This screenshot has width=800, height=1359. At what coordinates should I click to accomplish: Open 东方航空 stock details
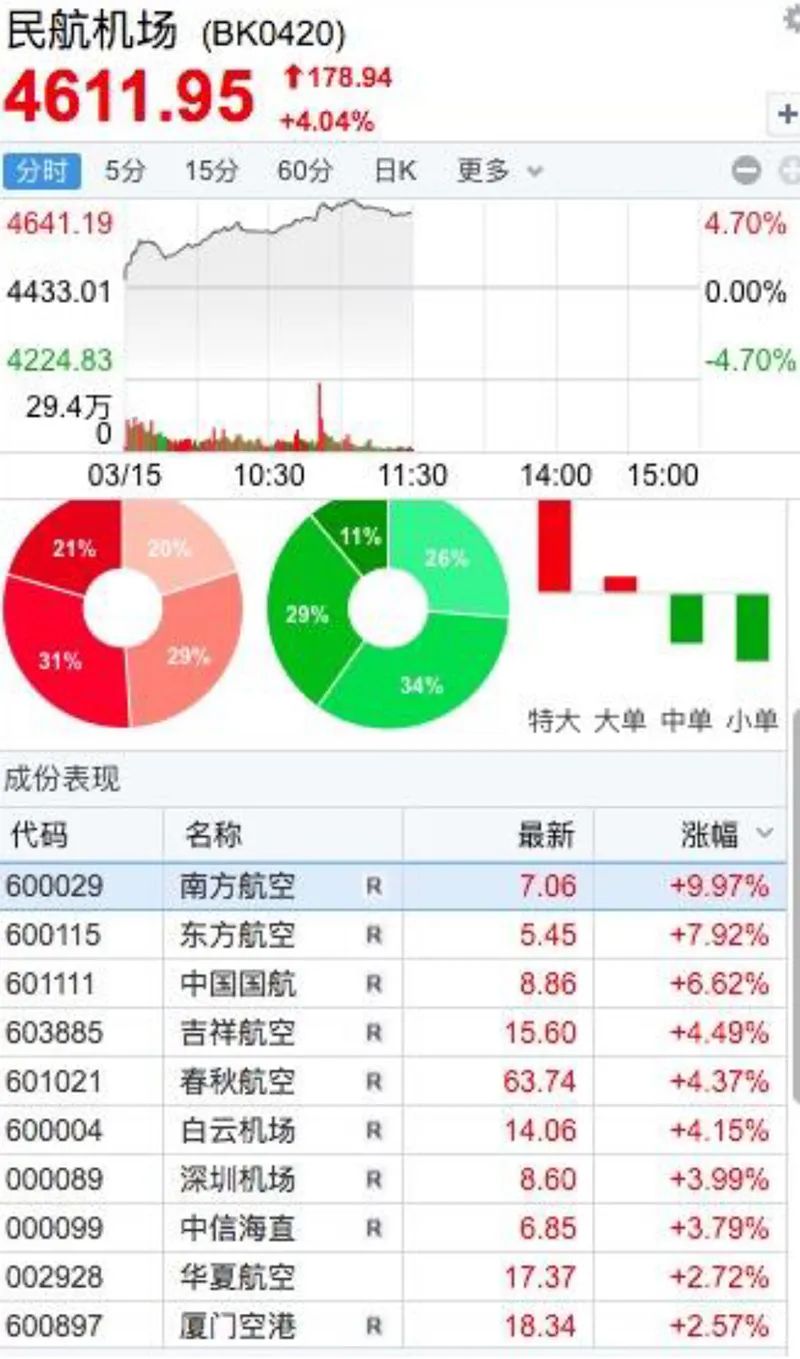(x=238, y=935)
